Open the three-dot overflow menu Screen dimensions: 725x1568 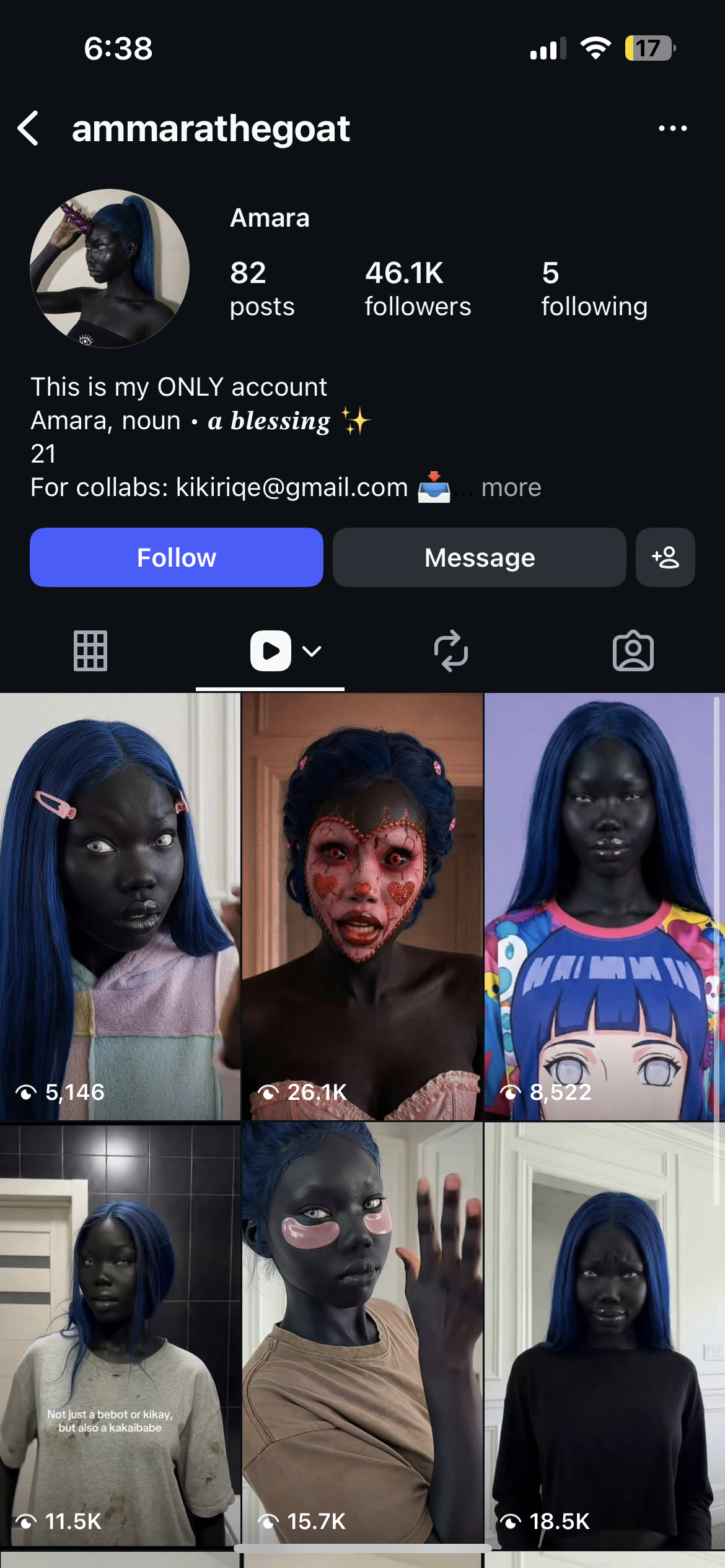672,128
